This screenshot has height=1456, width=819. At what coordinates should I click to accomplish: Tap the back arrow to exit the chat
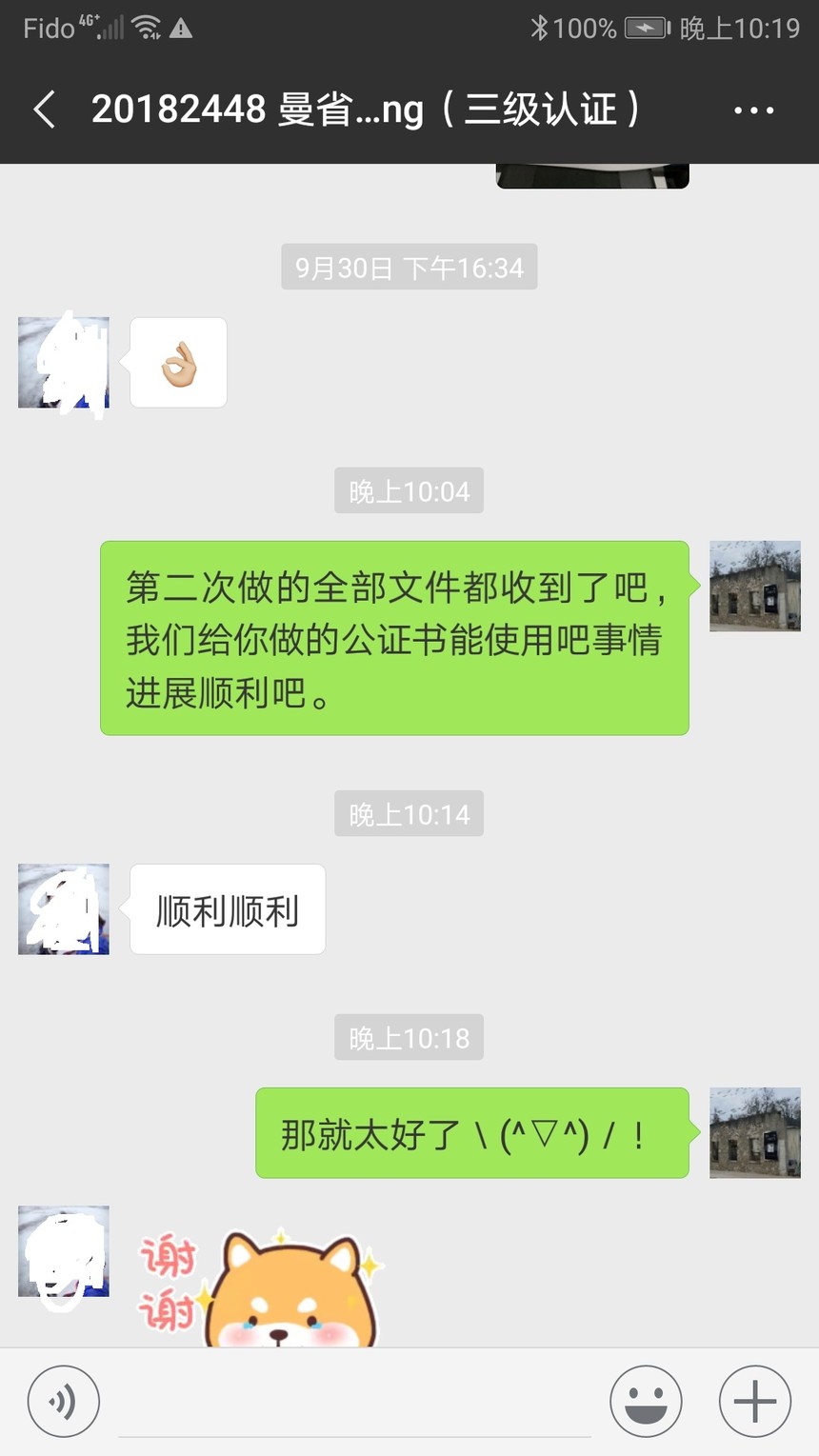(x=43, y=110)
